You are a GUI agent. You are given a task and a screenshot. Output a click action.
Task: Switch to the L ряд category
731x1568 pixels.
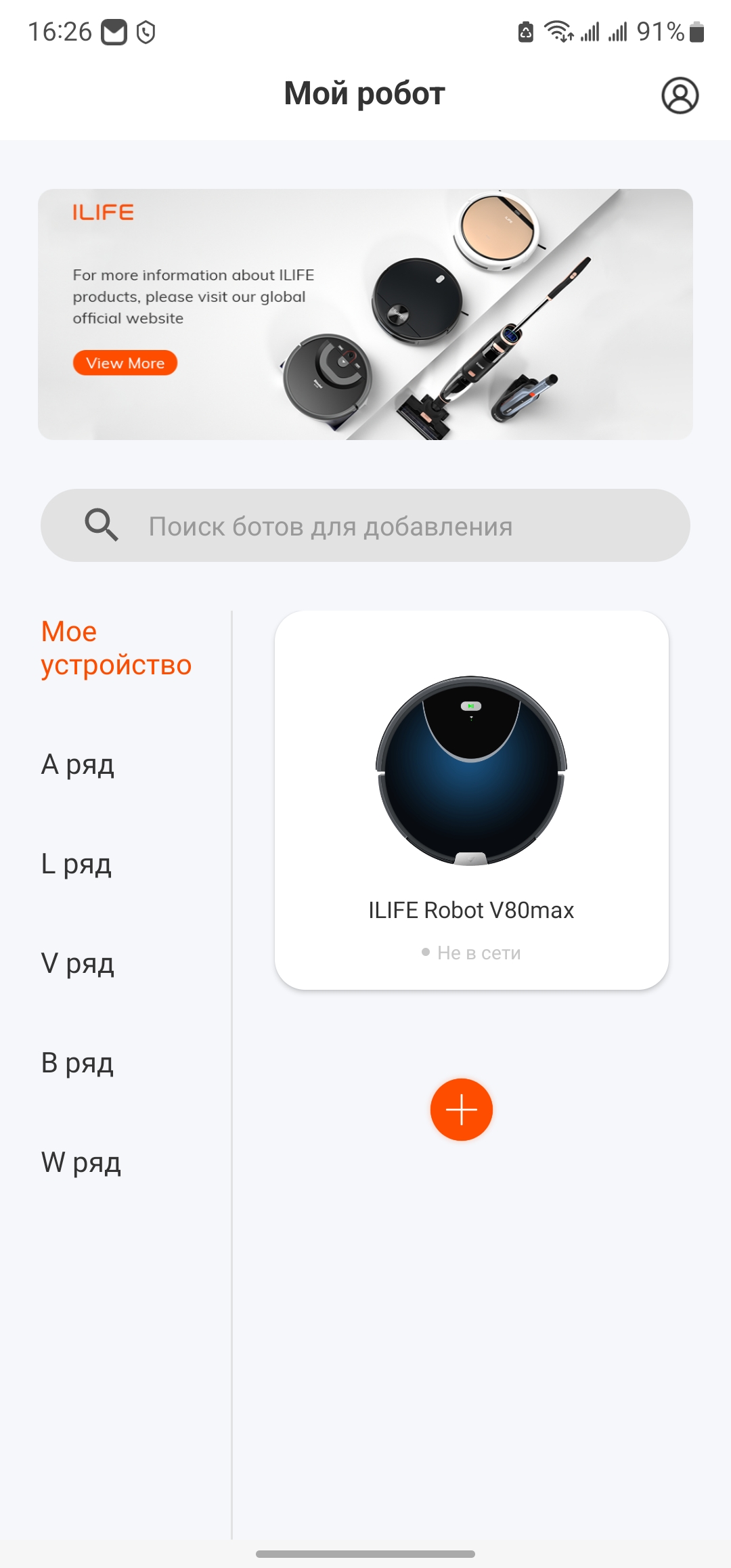[x=76, y=864]
